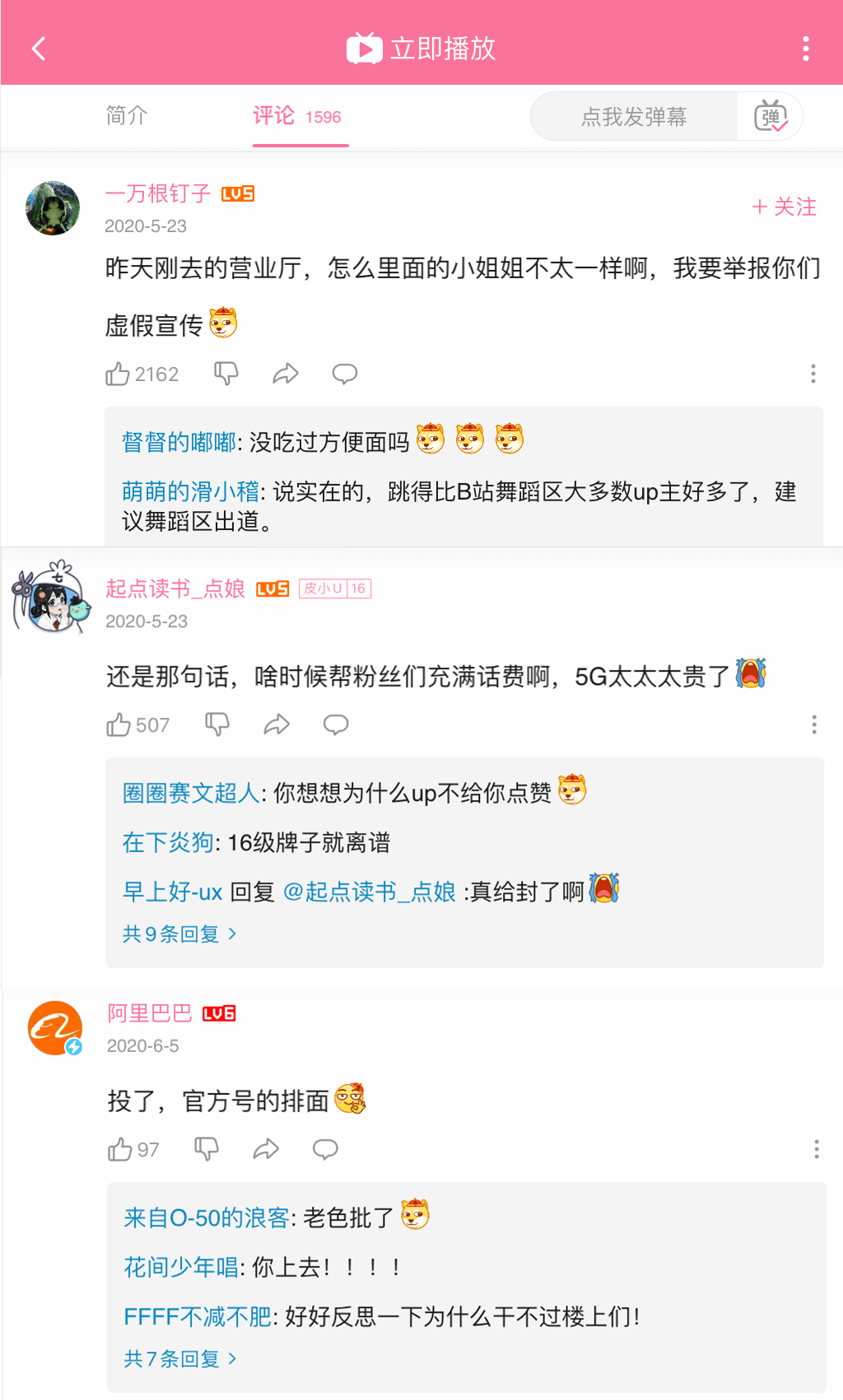Open more options on 阿里巴巴's comment
This screenshot has height=1400, width=843.
817,1149
